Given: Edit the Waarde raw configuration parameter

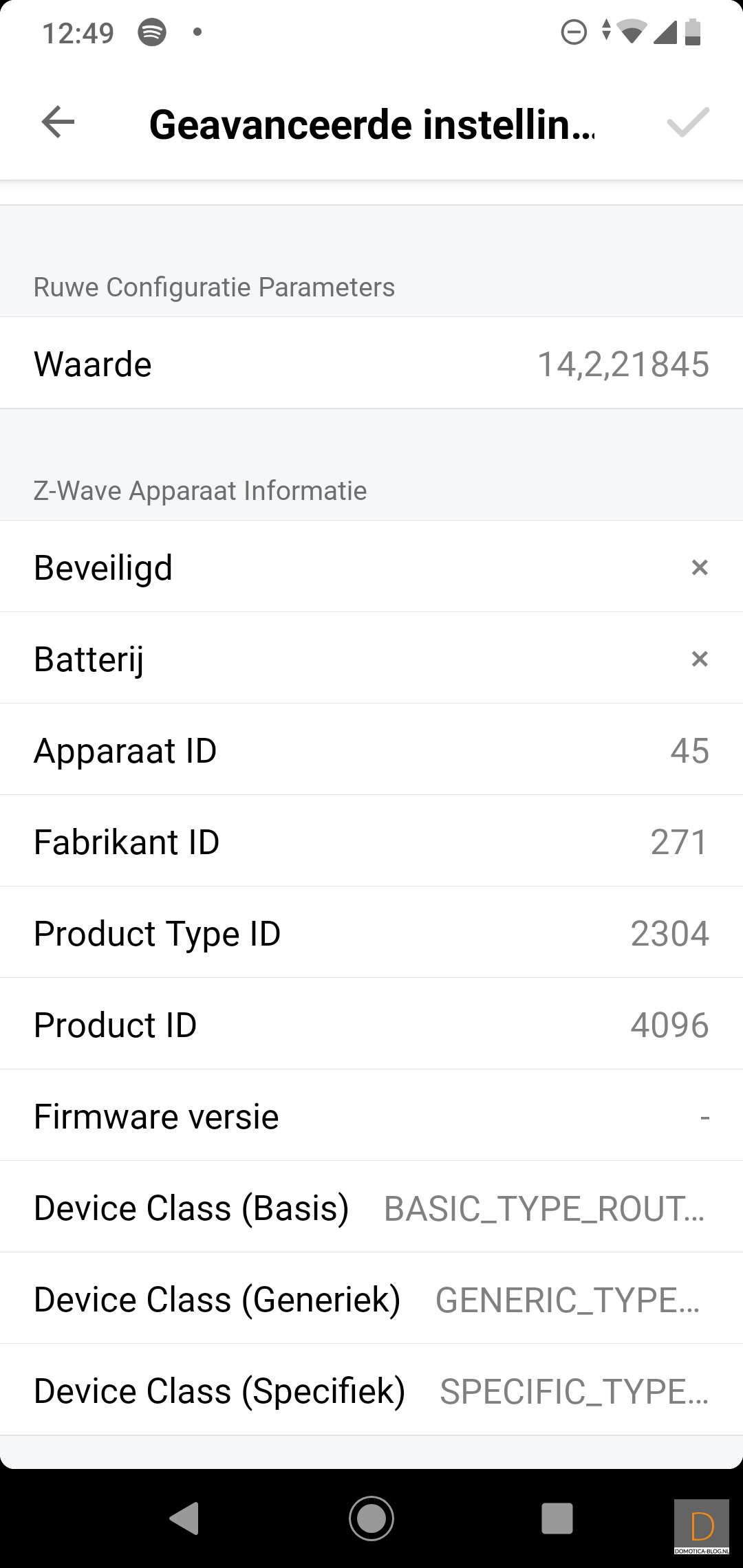Looking at the screenshot, I should 371,364.
